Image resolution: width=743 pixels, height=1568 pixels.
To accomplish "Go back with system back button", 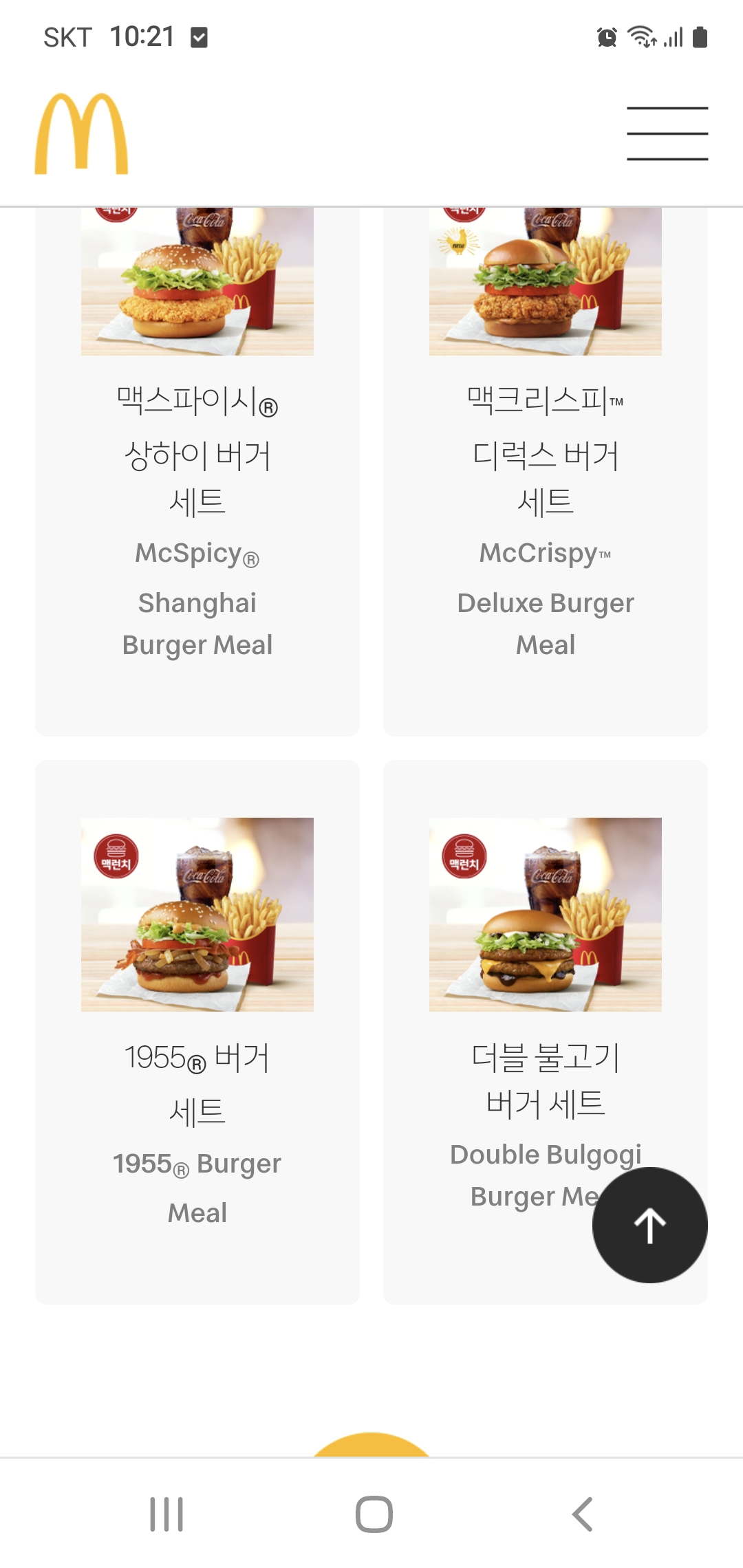I will coord(582,1514).
